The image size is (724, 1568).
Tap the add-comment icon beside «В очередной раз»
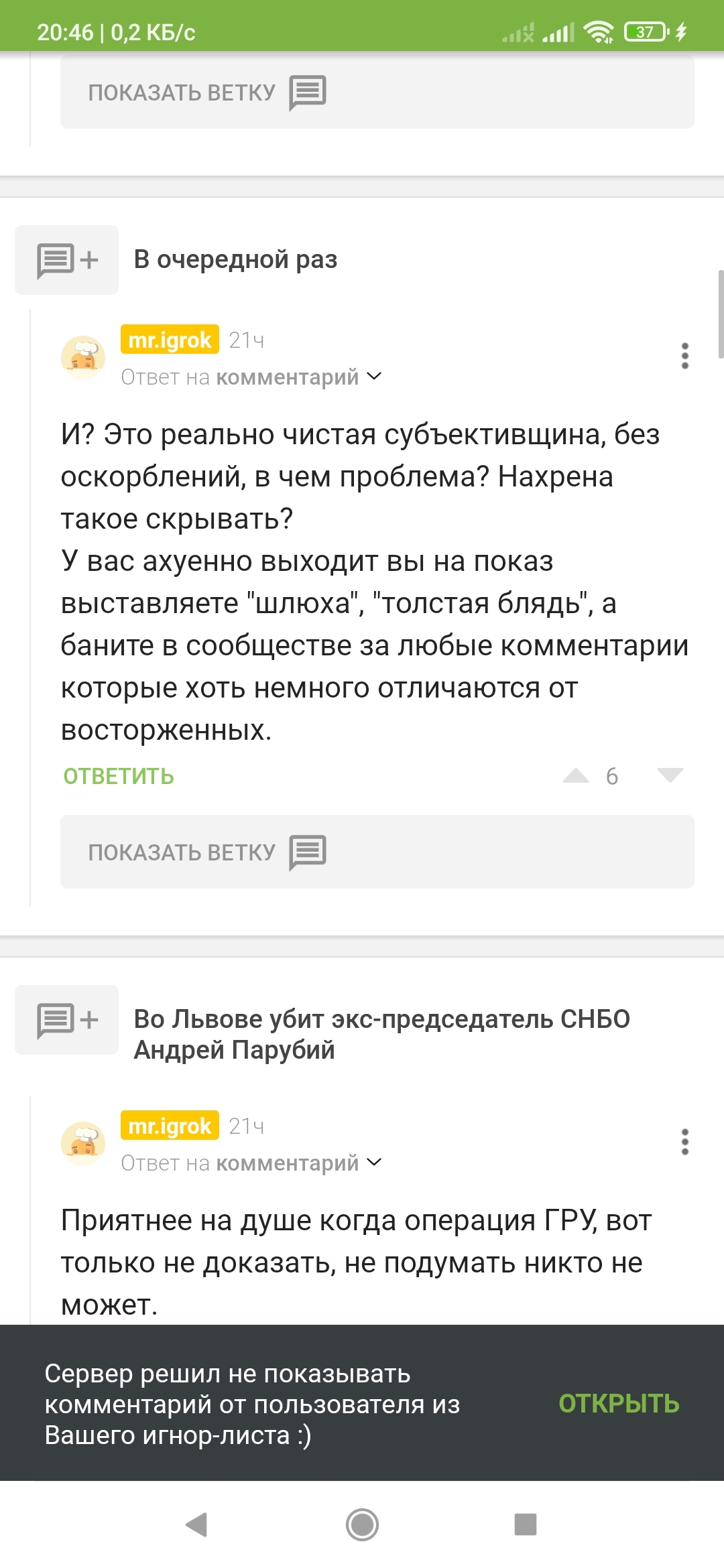pos(67,260)
